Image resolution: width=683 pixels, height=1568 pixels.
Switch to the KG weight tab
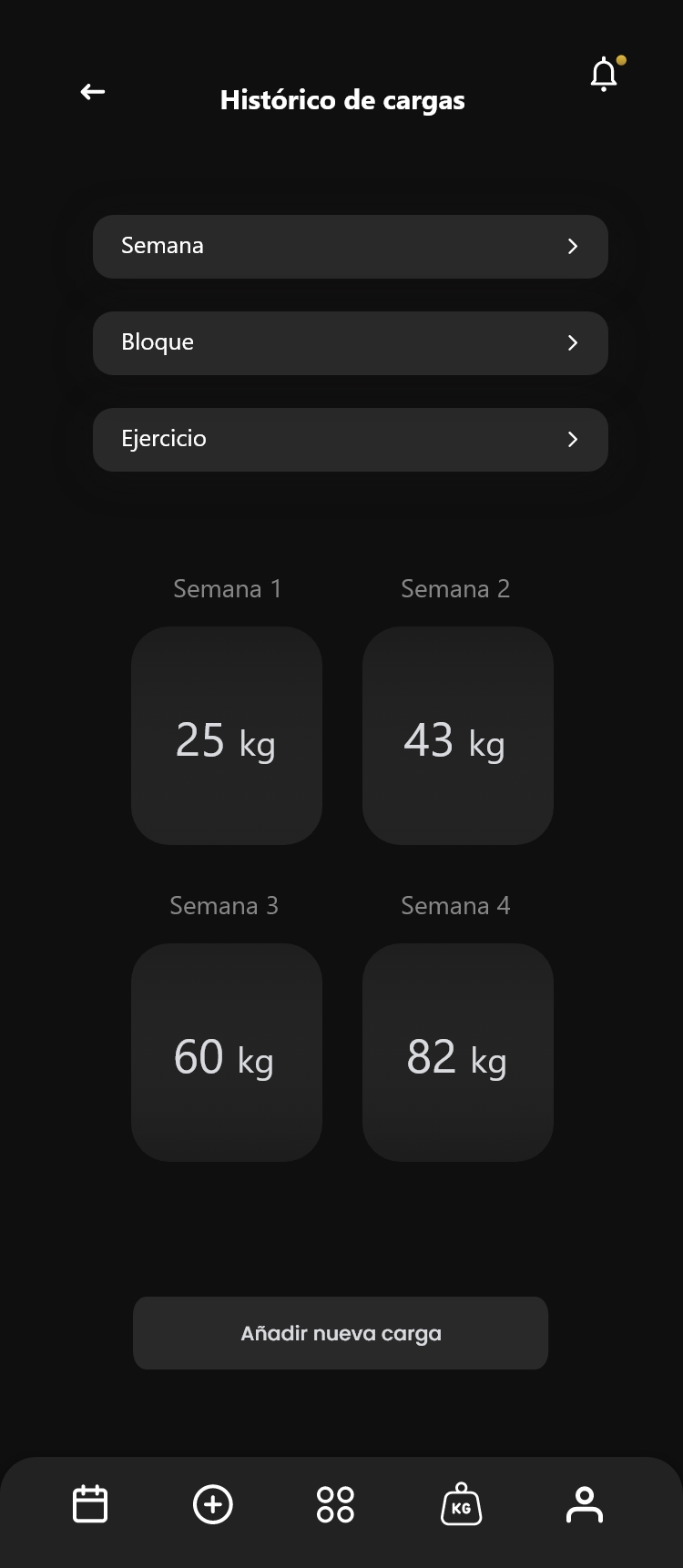(x=461, y=1504)
